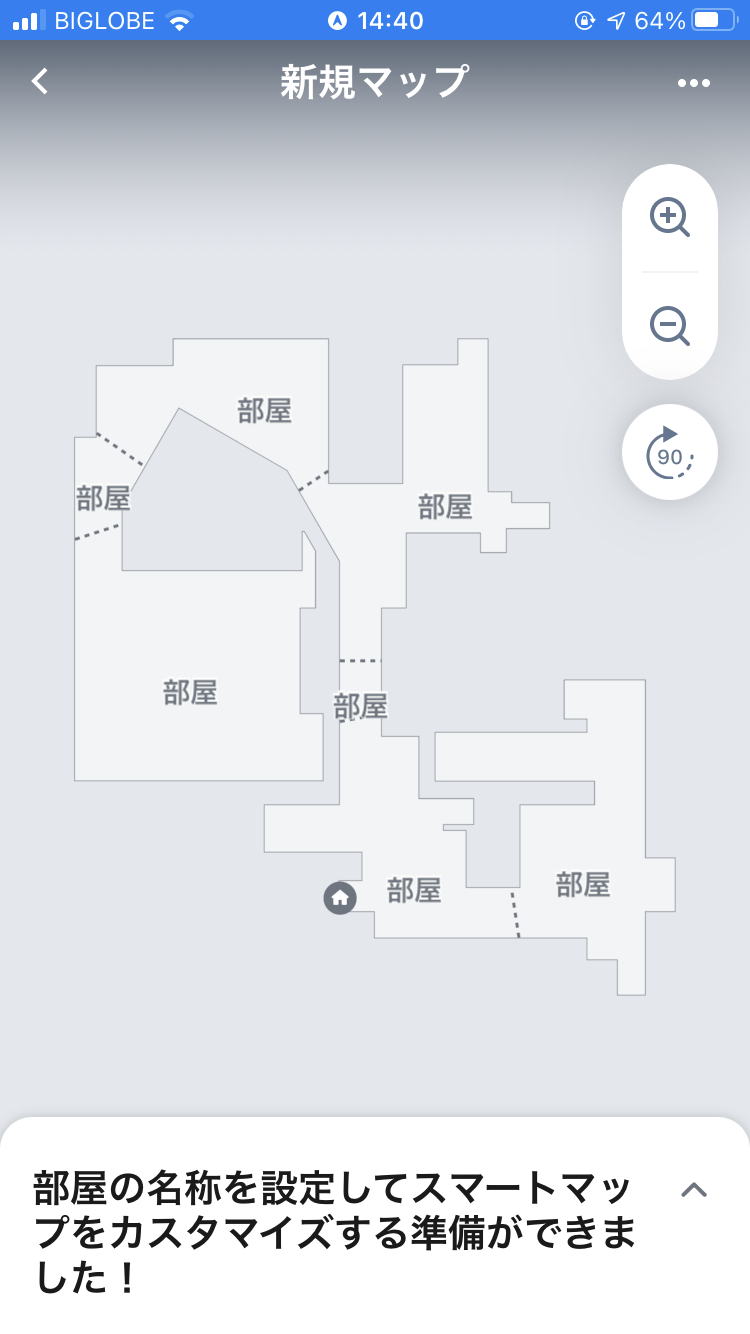This screenshot has width=750, height=1334.
Task: Expand the bottom panel with the chevron
Action: pyautogui.click(x=694, y=1189)
